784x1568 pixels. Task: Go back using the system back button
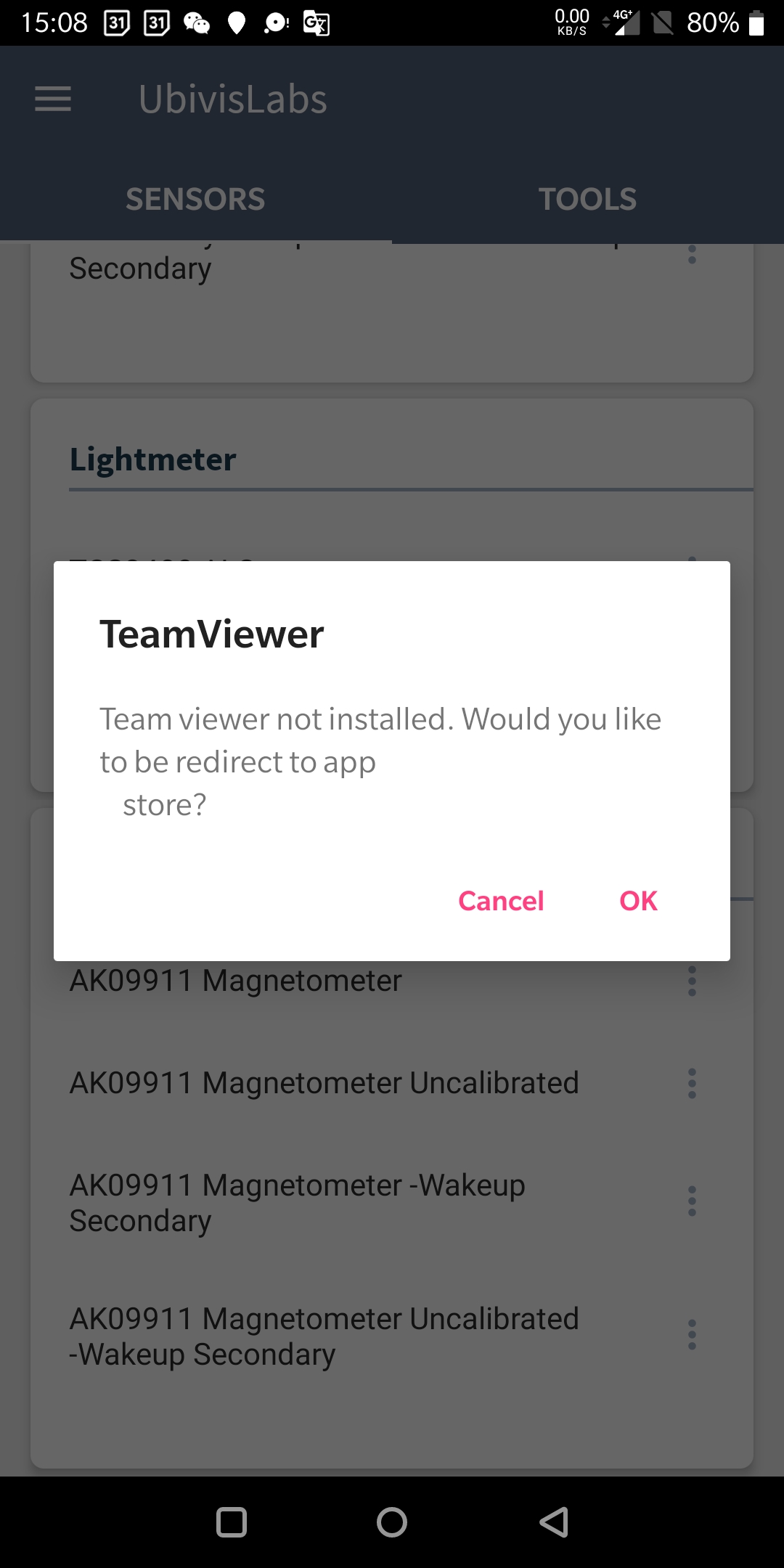(x=554, y=1522)
